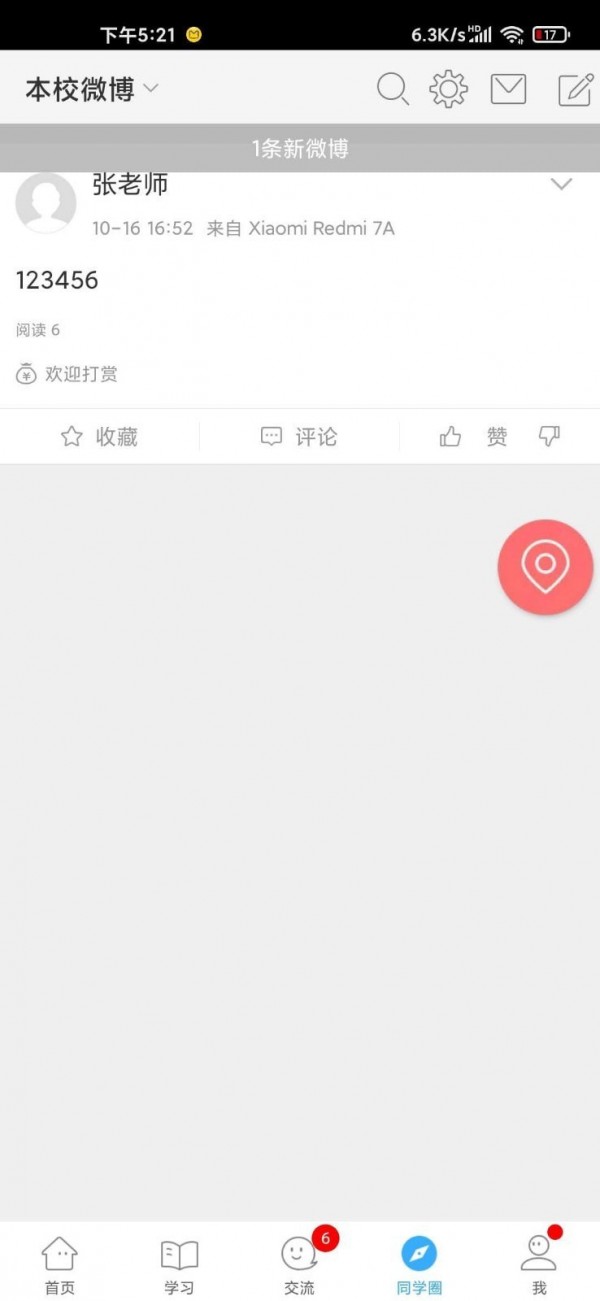The image size is (600, 1301).
Task: Open the messages envelope icon
Action: 508,89
